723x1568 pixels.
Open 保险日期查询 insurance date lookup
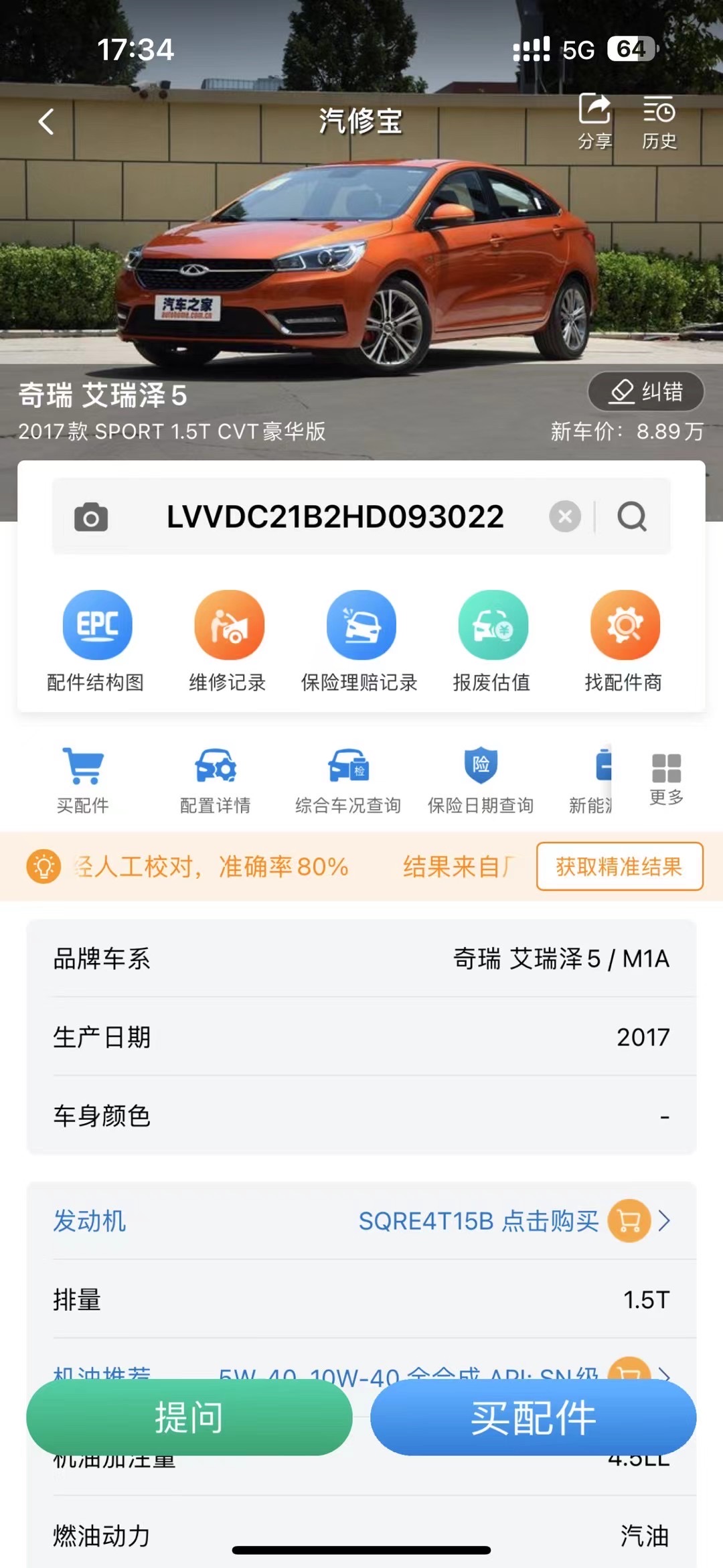click(x=481, y=780)
